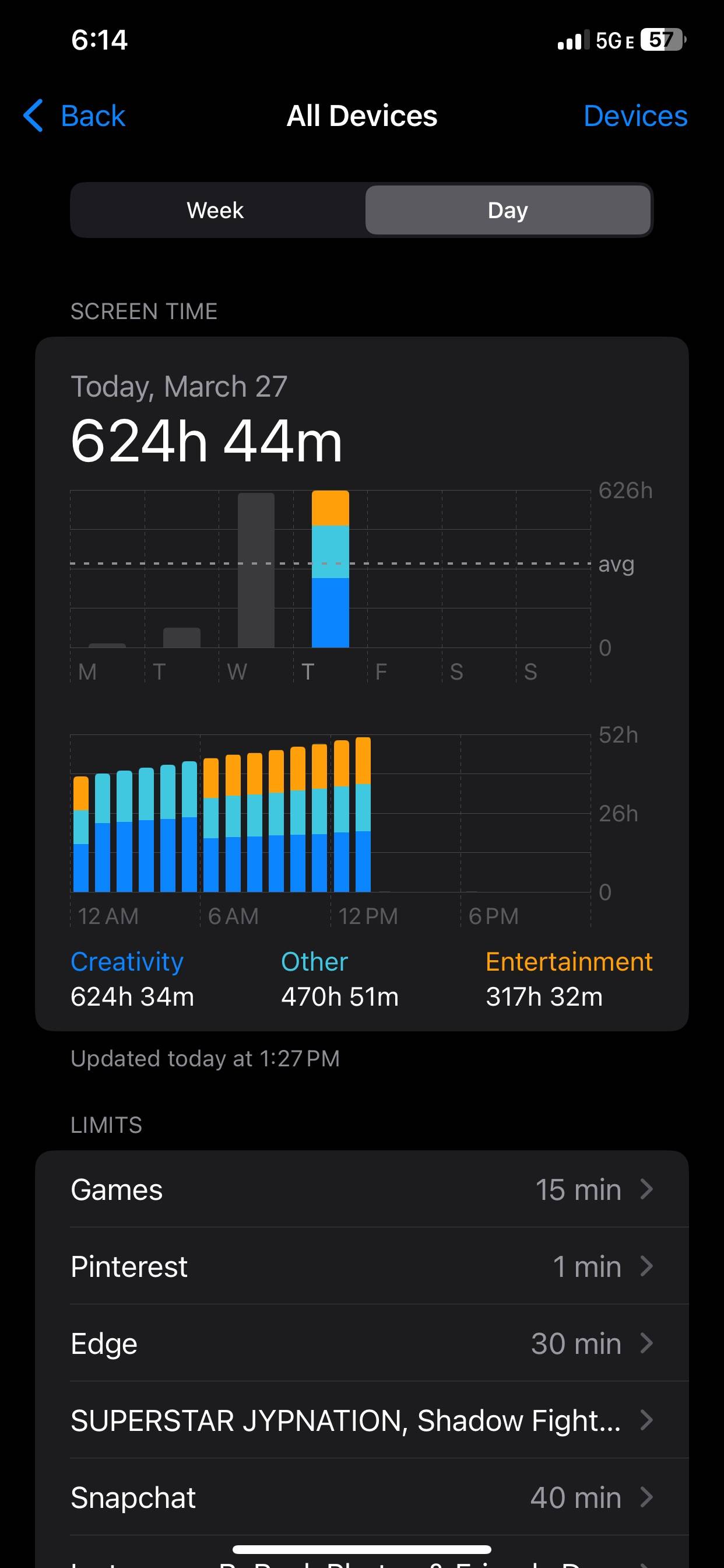Viewport: 724px width, 1568px height.
Task: Go back to the previous screen
Action: (x=74, y=116)
